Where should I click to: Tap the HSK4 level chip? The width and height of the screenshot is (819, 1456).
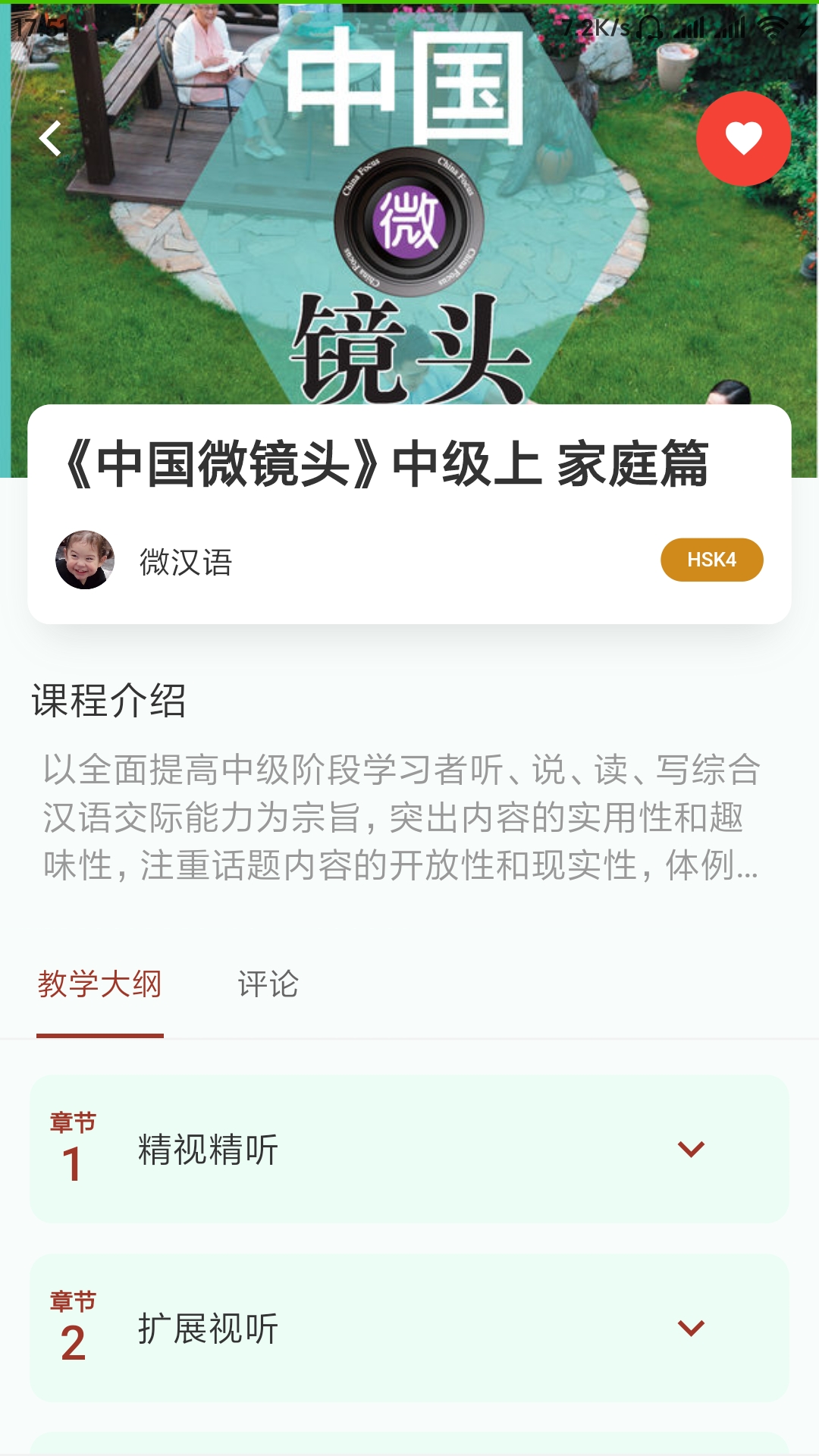[711, 560]
